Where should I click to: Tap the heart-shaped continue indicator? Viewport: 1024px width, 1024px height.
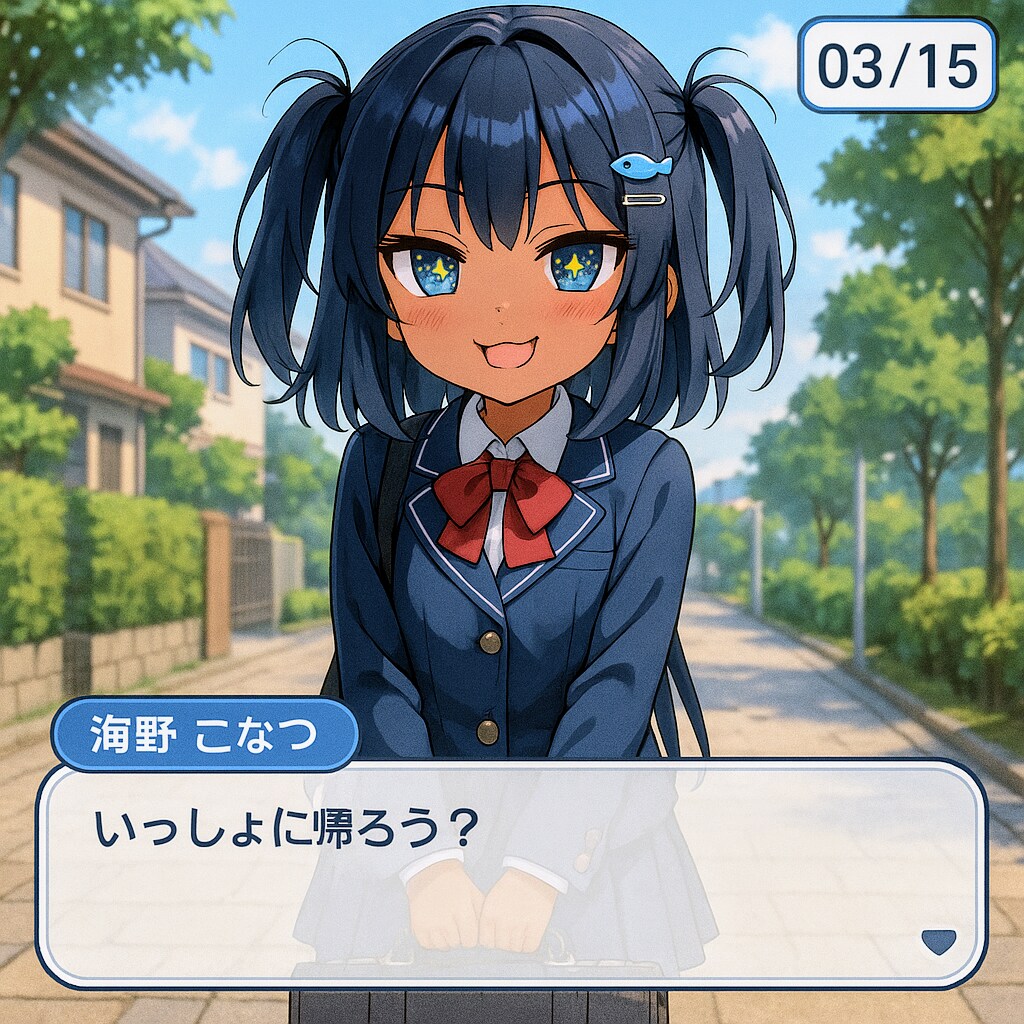coord(937,941)
